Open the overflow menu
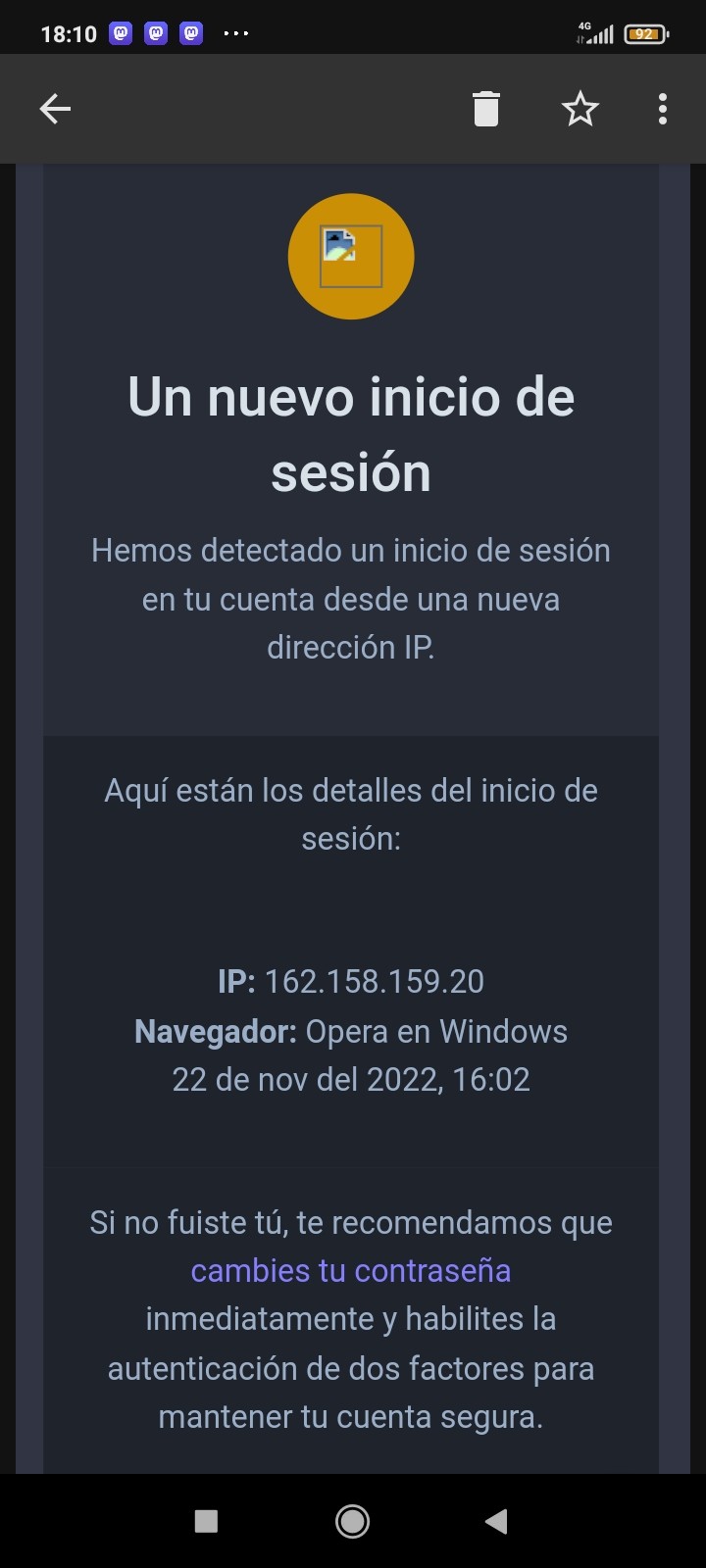This screenshot has width=706, height=1568. (x=663, y=109)
